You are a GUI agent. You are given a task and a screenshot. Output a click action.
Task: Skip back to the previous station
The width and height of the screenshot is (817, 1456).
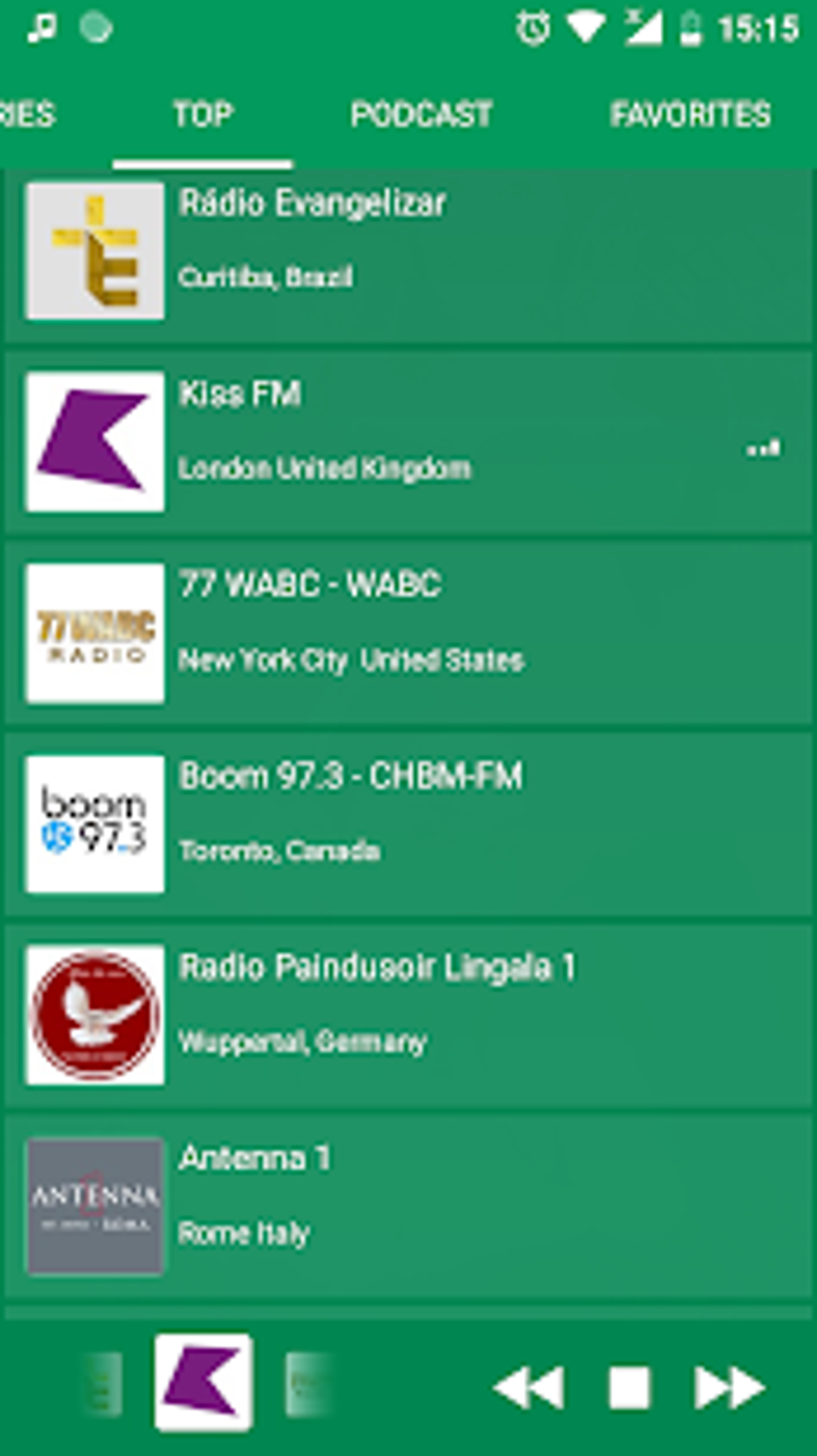529,1387
